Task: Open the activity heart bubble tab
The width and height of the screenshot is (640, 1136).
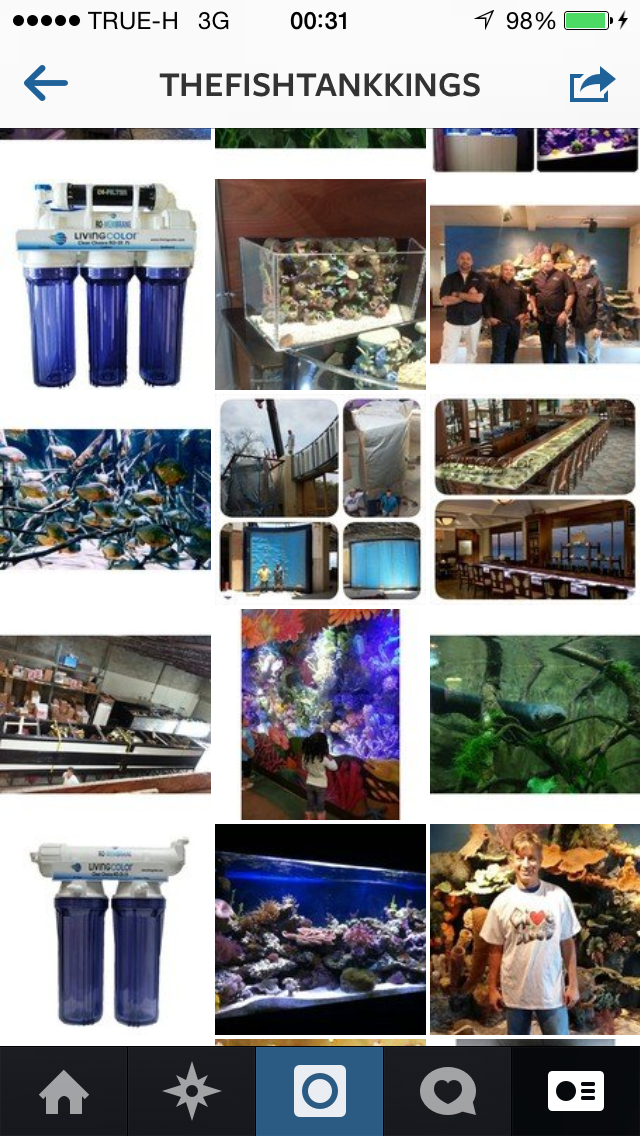Action: 447,1091
